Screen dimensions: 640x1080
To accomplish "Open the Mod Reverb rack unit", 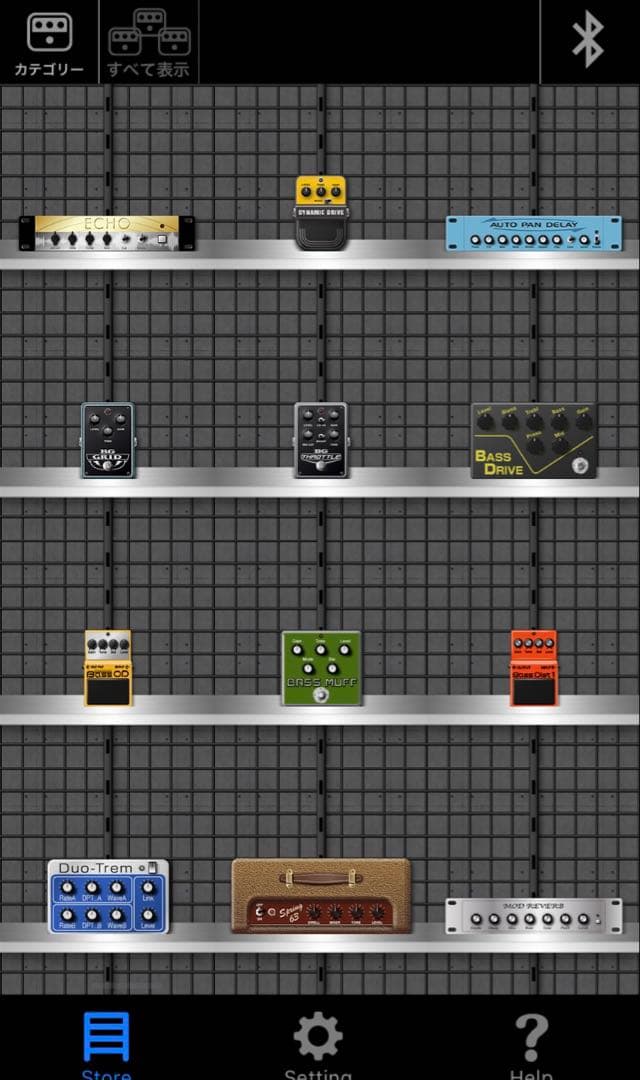I will click(x=533, y=915).
